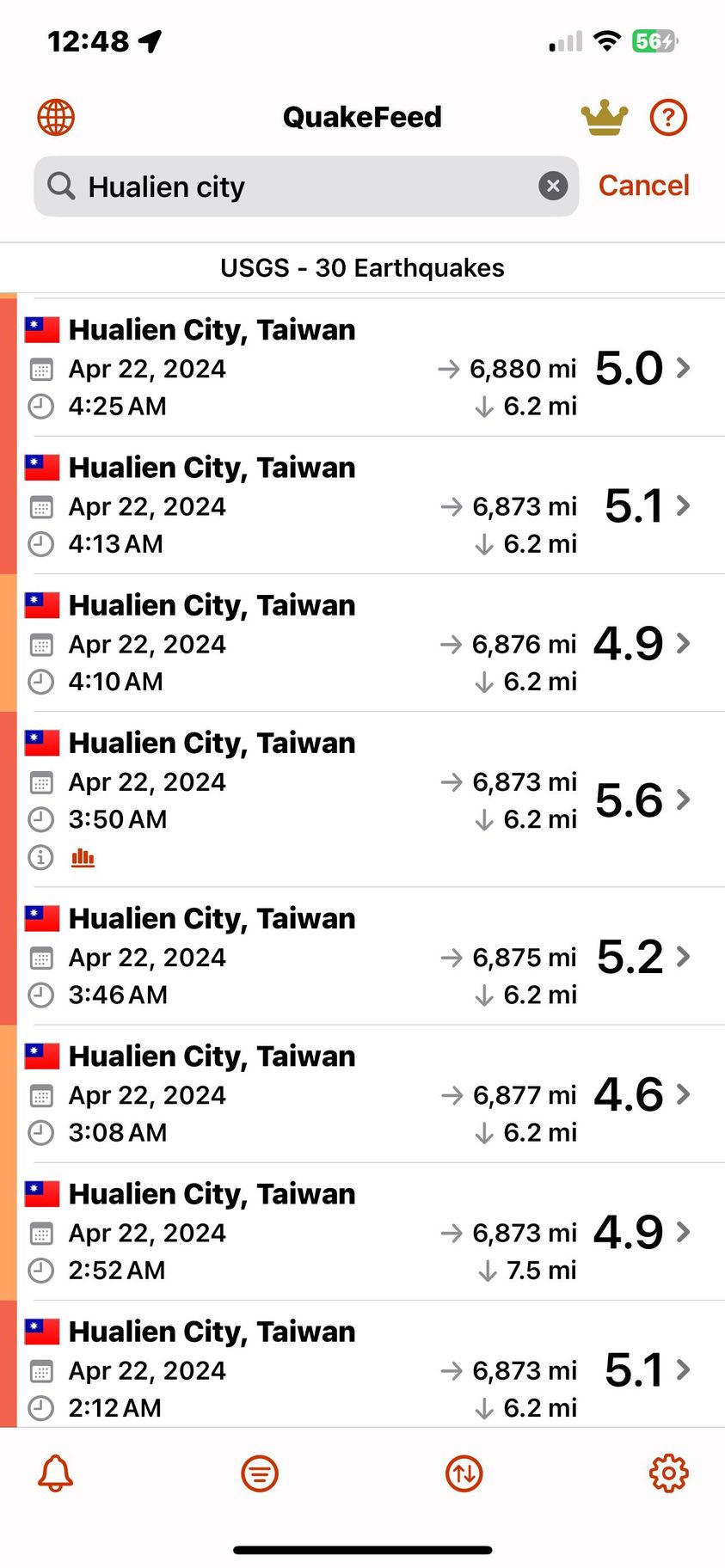Cancel the search
The height and width of the screenshot is (1568, 725).
click(643, 186)
